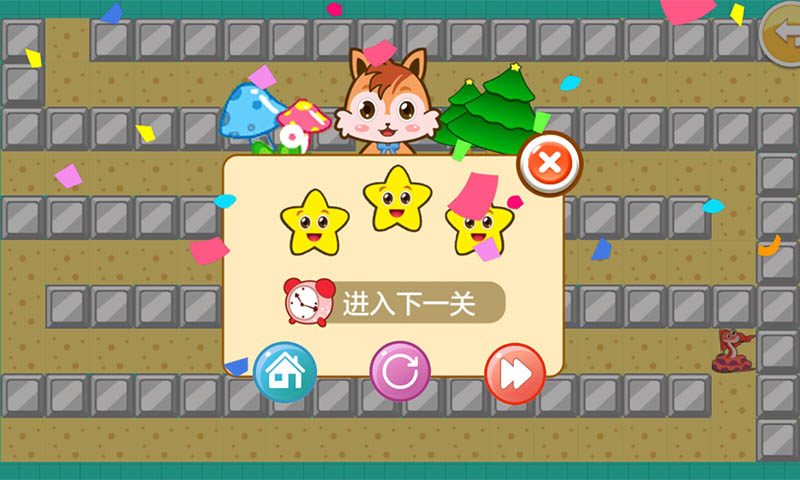Skip ahead with the fast-forward button
Screen dimensions: 800x480
coord(515,373)
